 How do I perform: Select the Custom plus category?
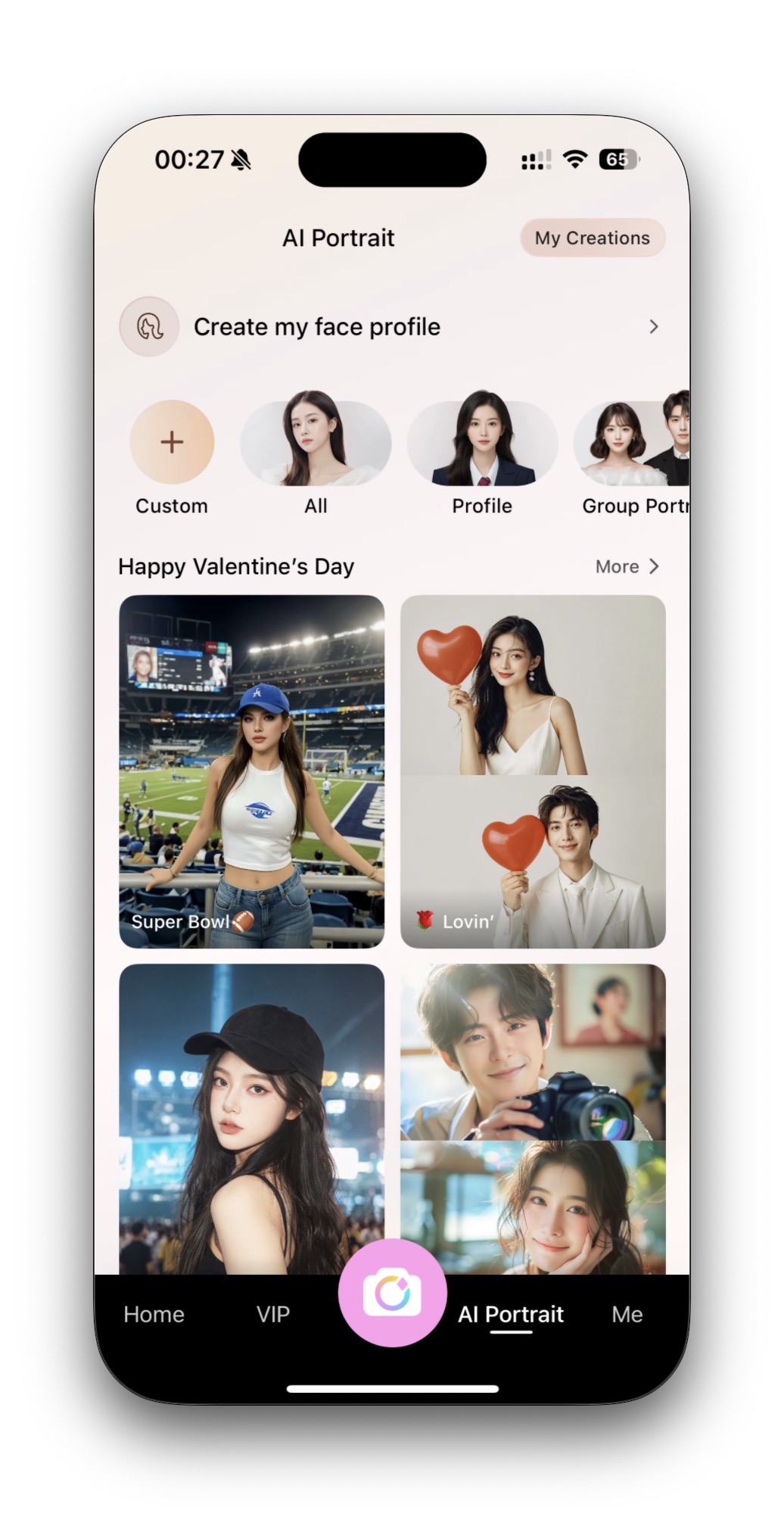click(172, 443)
